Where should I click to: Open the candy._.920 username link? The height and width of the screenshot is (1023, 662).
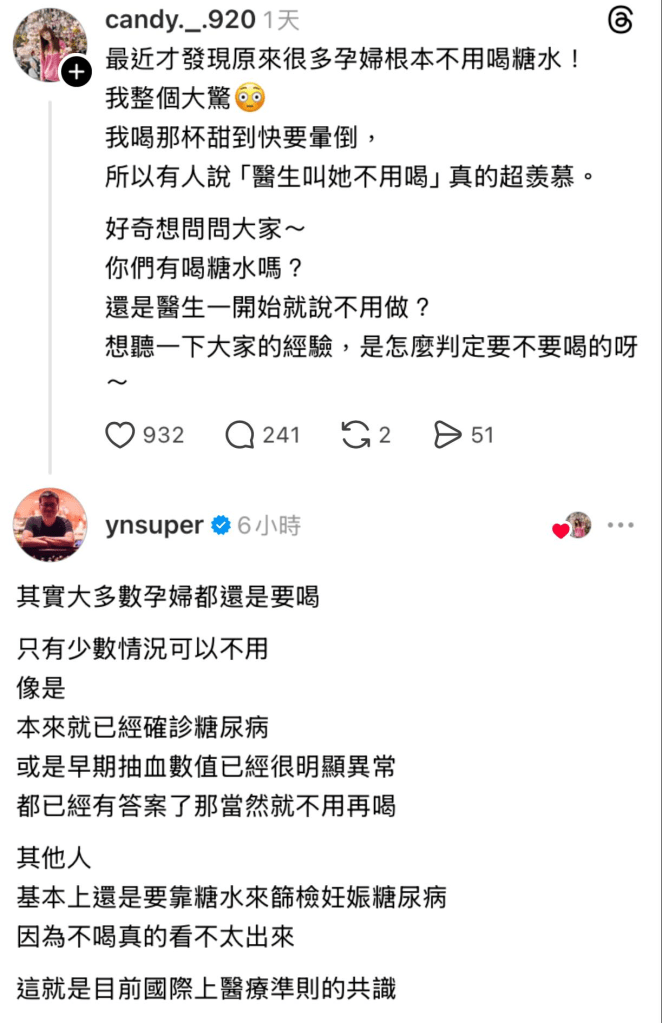click(178, 19)
